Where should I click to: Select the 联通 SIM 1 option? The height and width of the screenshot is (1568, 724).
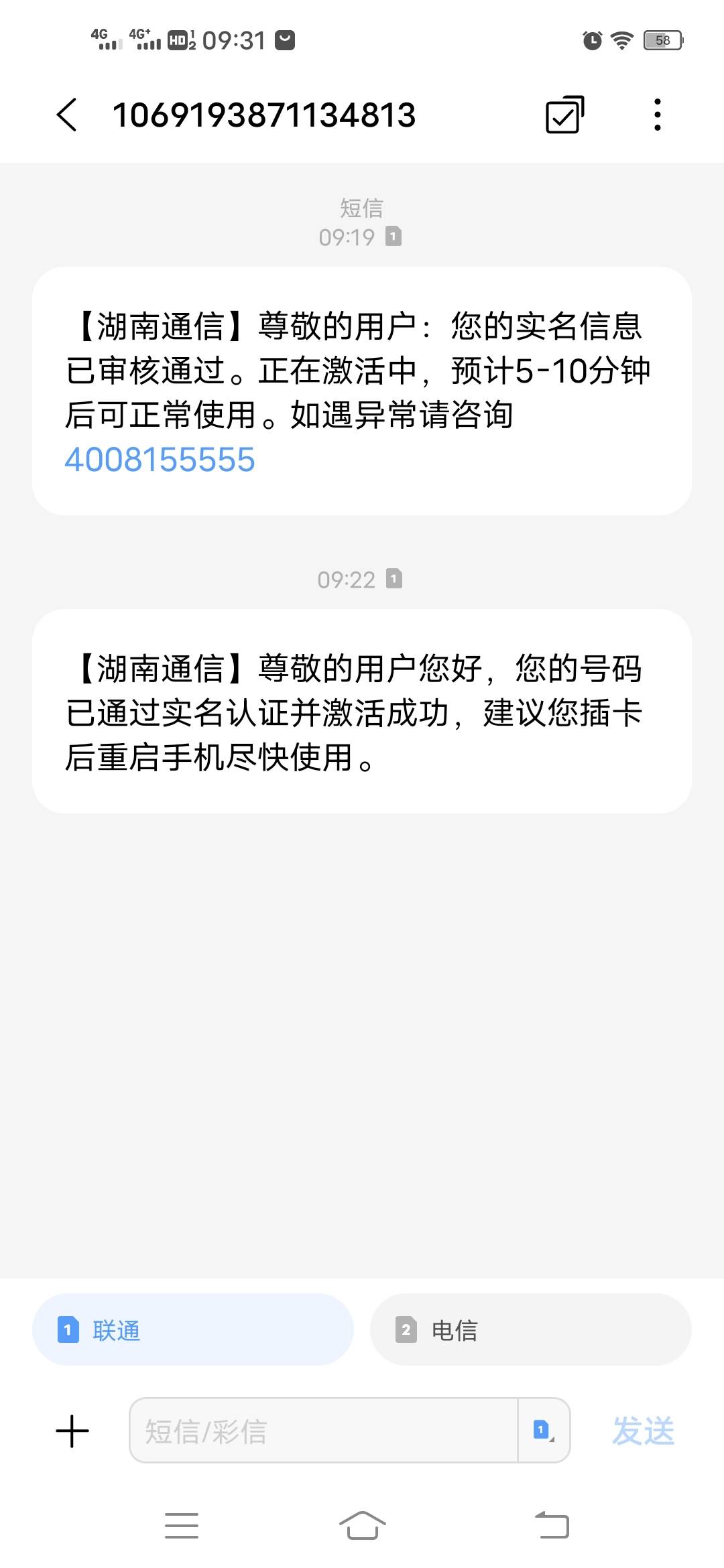coord(193,1329)
